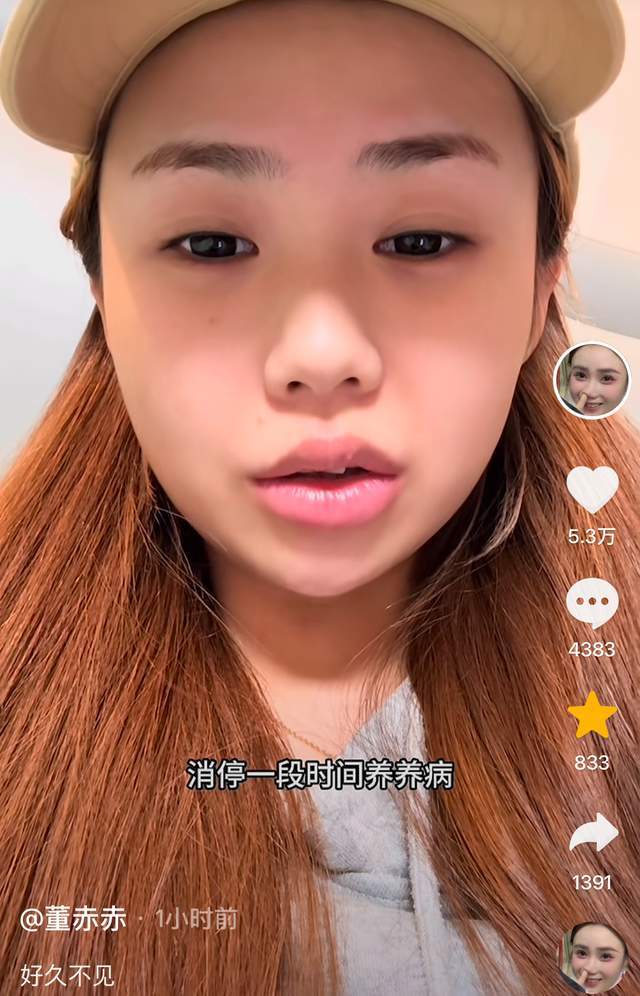This screenshot has height=996, width=640.
Task: Visit the @董赤赤 username link
Action: 73,919
